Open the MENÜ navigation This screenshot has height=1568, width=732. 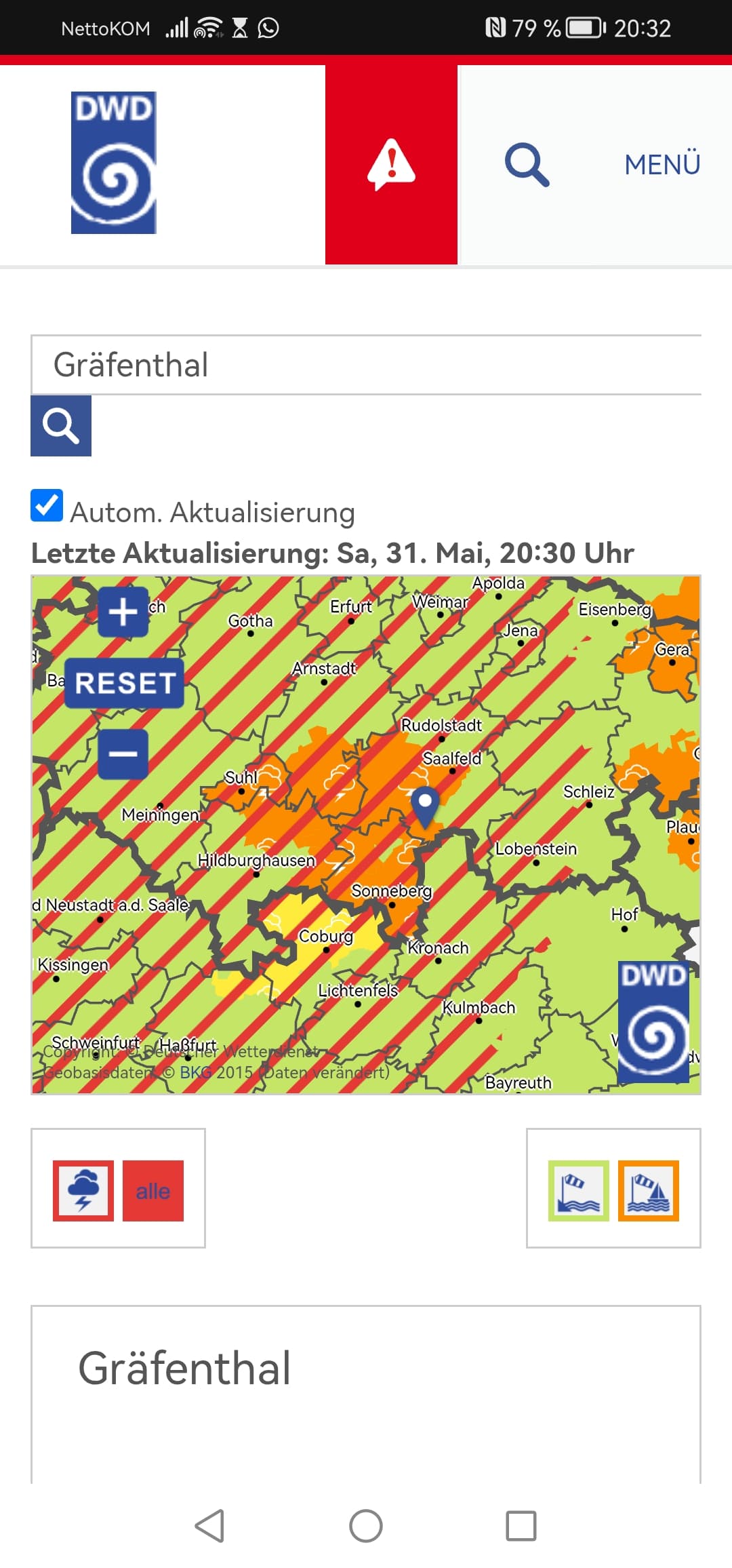tap(662, 164)
